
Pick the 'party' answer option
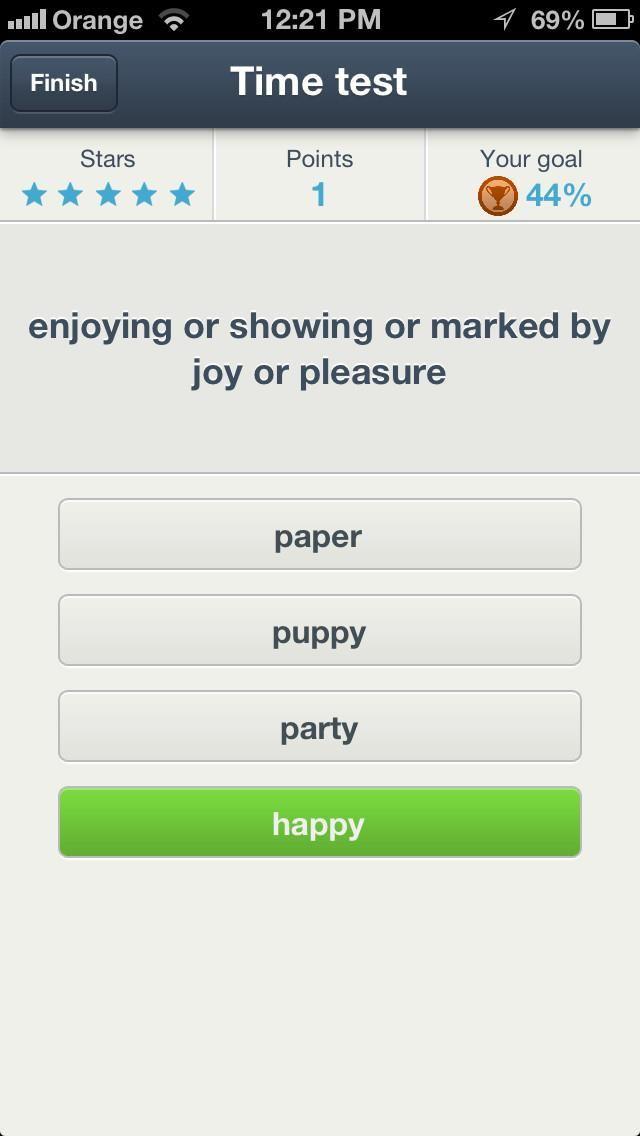point(319,727)
